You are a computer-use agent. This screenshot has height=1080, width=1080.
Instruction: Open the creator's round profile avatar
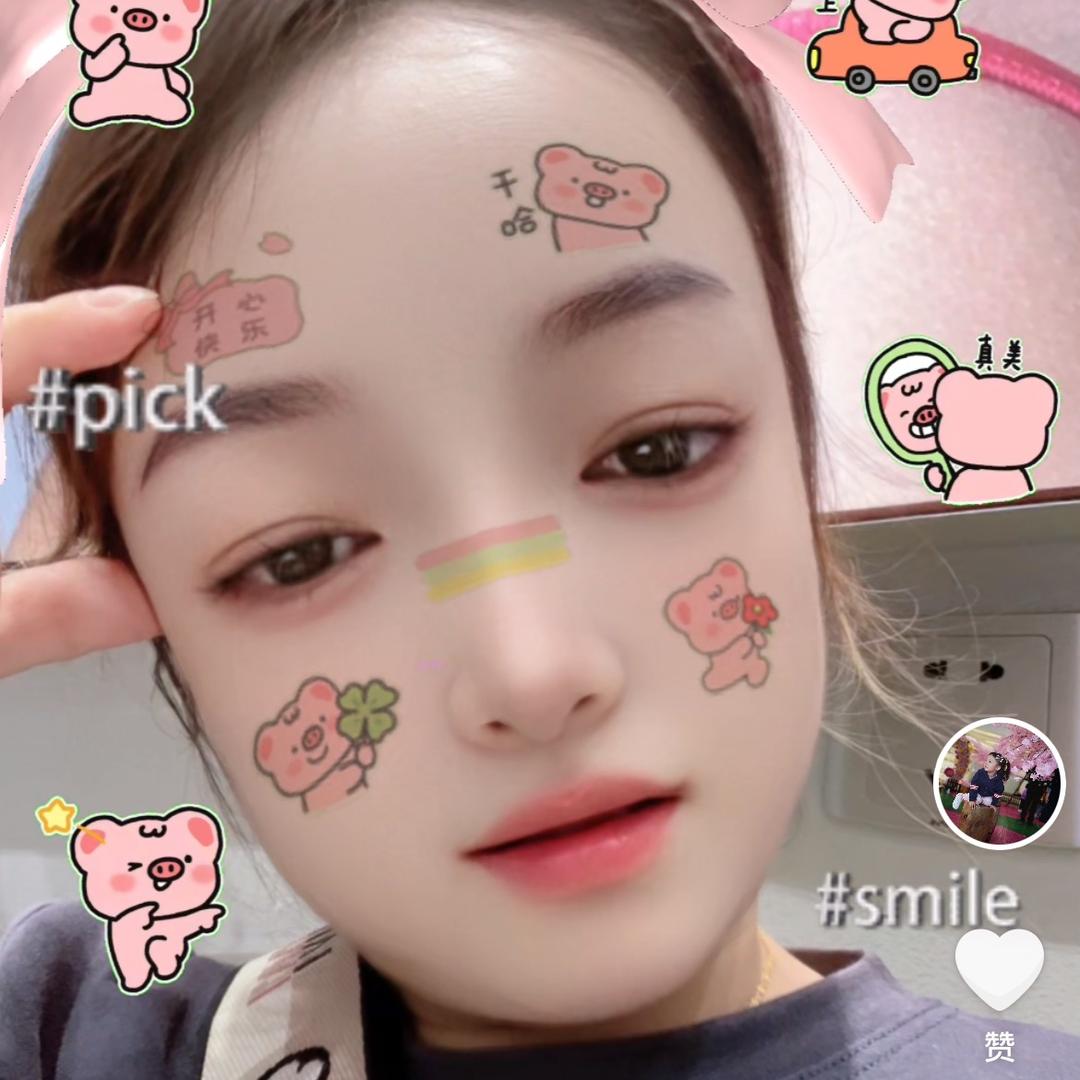pyautogui.click(x=999, y=783)
